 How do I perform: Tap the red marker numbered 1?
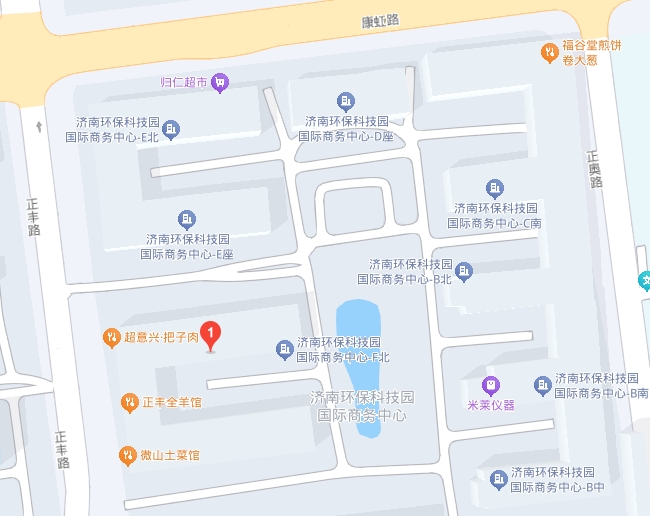click(x=211, y=334)
